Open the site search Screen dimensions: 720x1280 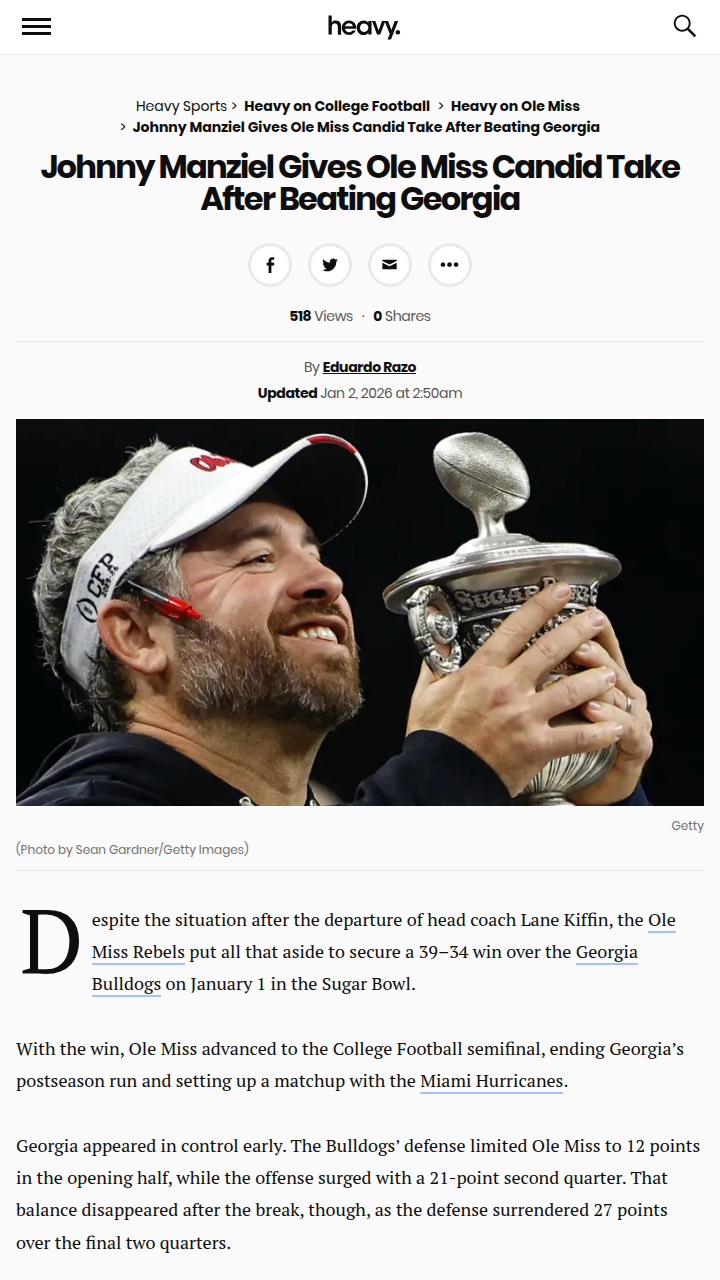684,27
